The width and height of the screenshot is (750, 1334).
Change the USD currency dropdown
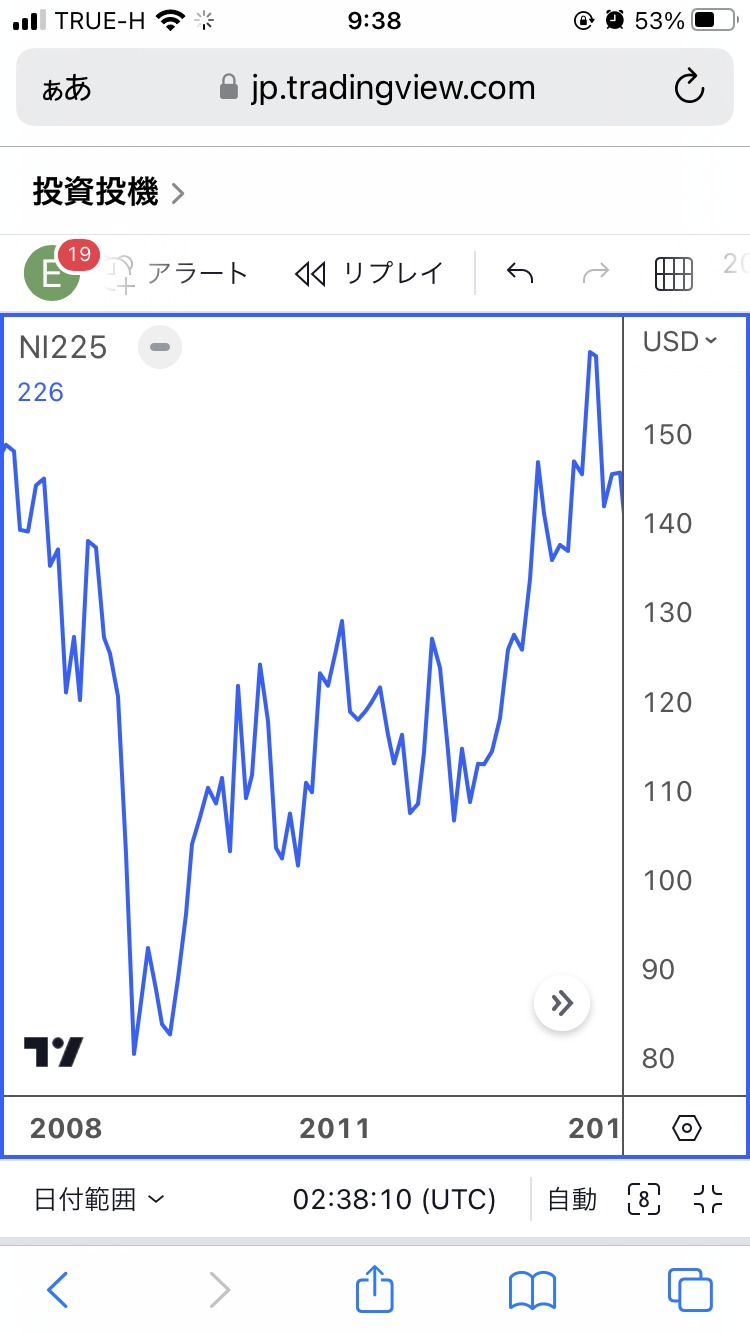coord(680,342)
